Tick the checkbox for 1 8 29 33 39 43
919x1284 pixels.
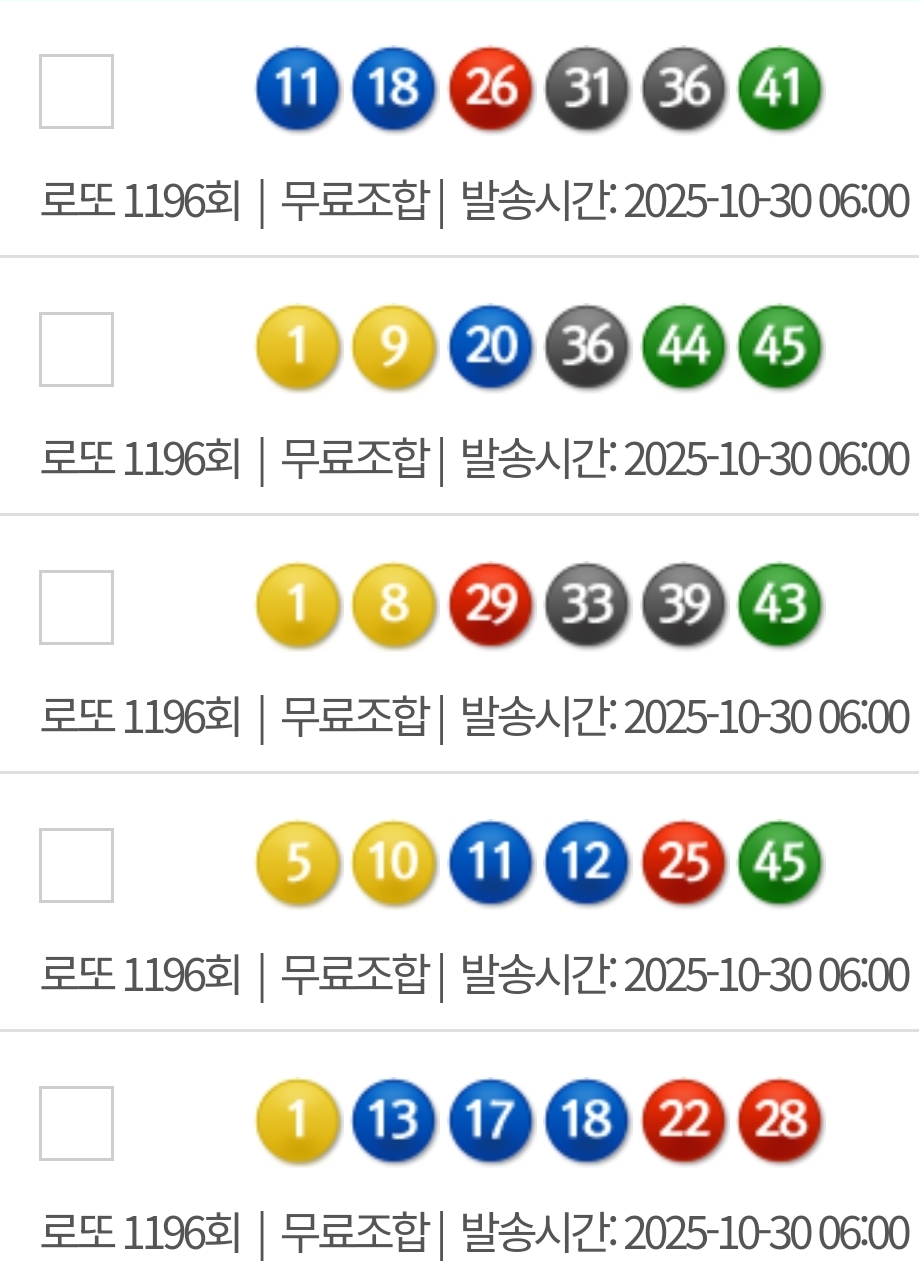76,607
